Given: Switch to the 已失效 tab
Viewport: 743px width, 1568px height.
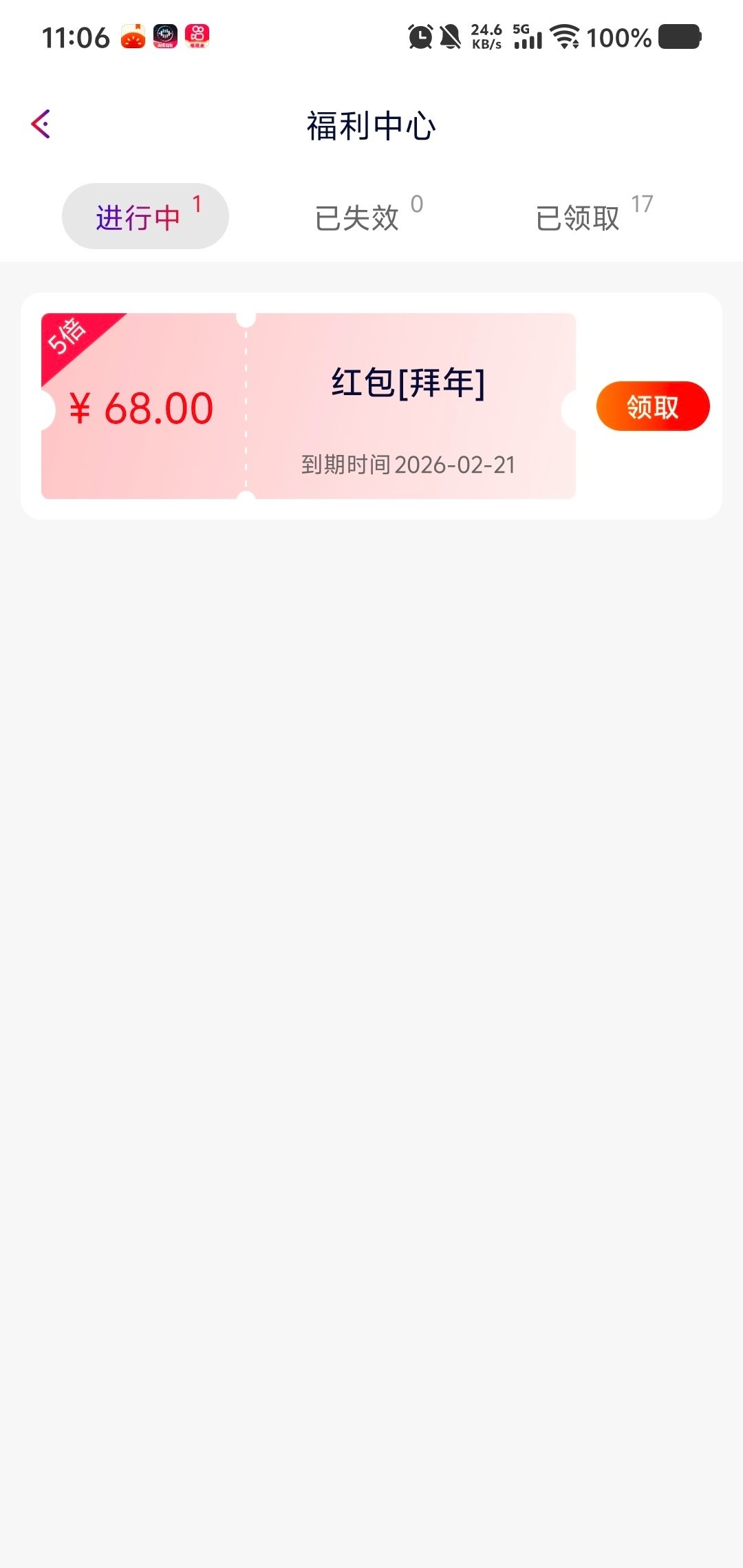Looking at the screenshot, I should (x=368, y=217).
